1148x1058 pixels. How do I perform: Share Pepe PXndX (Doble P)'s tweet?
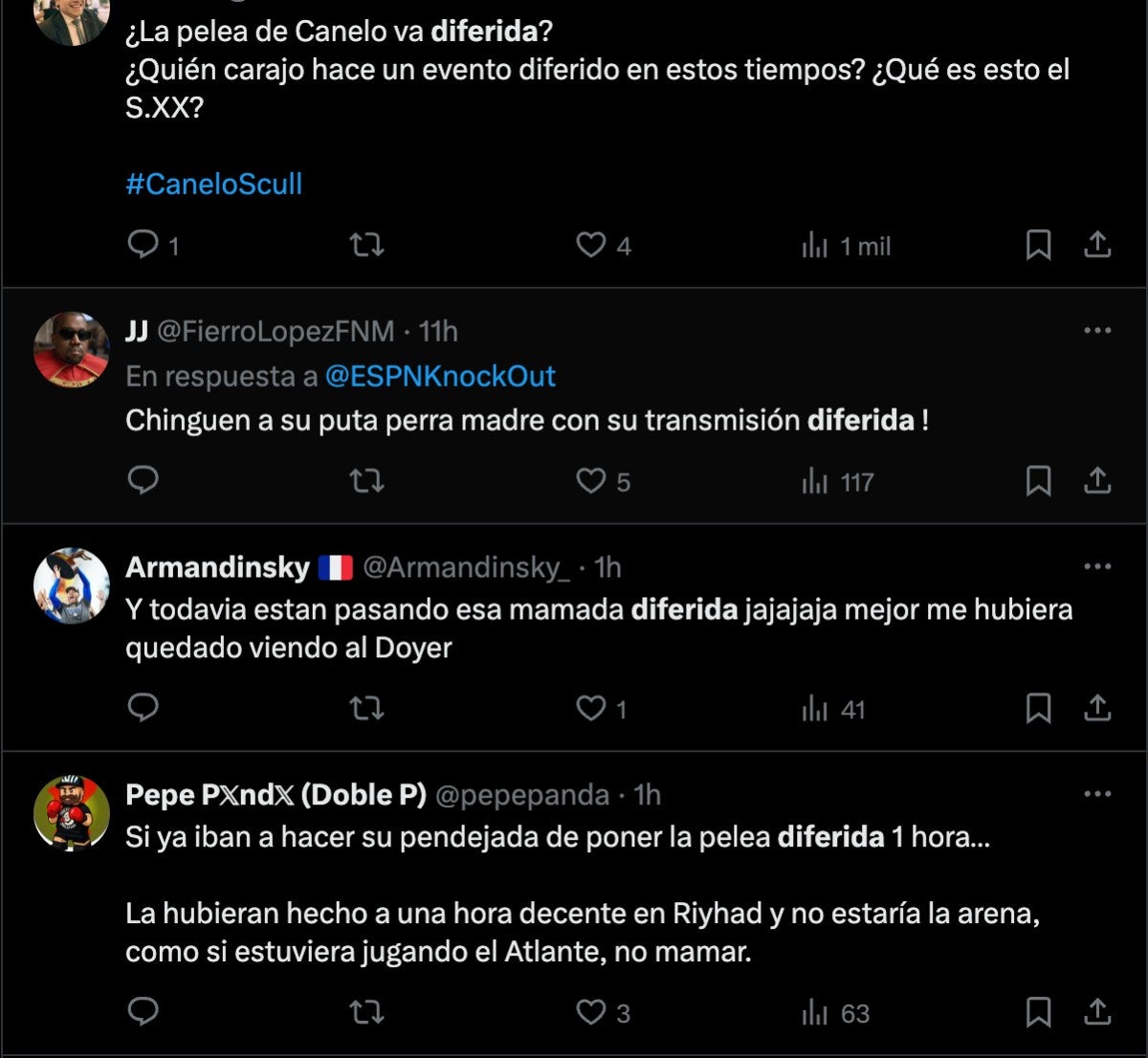pos(1097,1012)
